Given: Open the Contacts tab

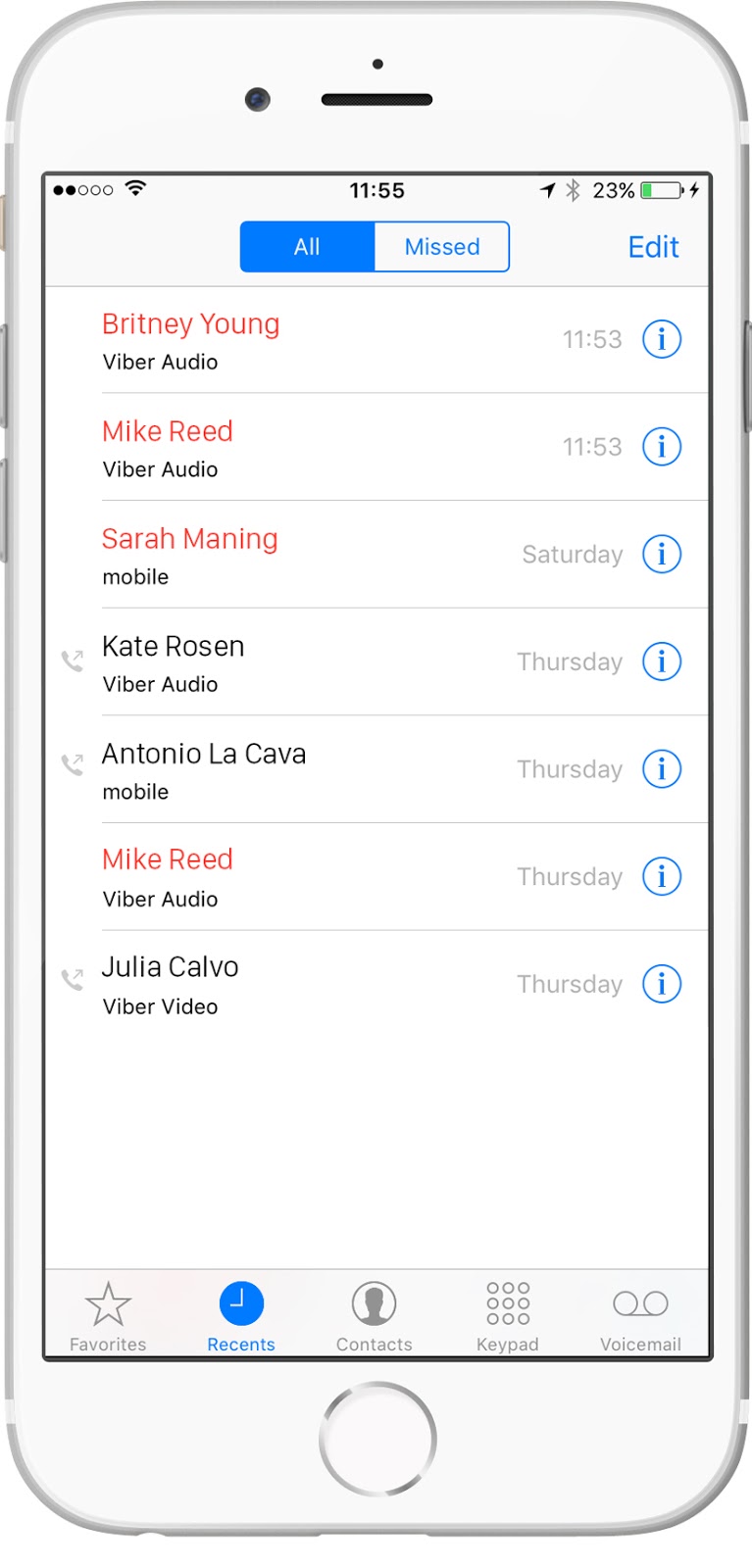Looking at the screenshot, I should 375,1303.
